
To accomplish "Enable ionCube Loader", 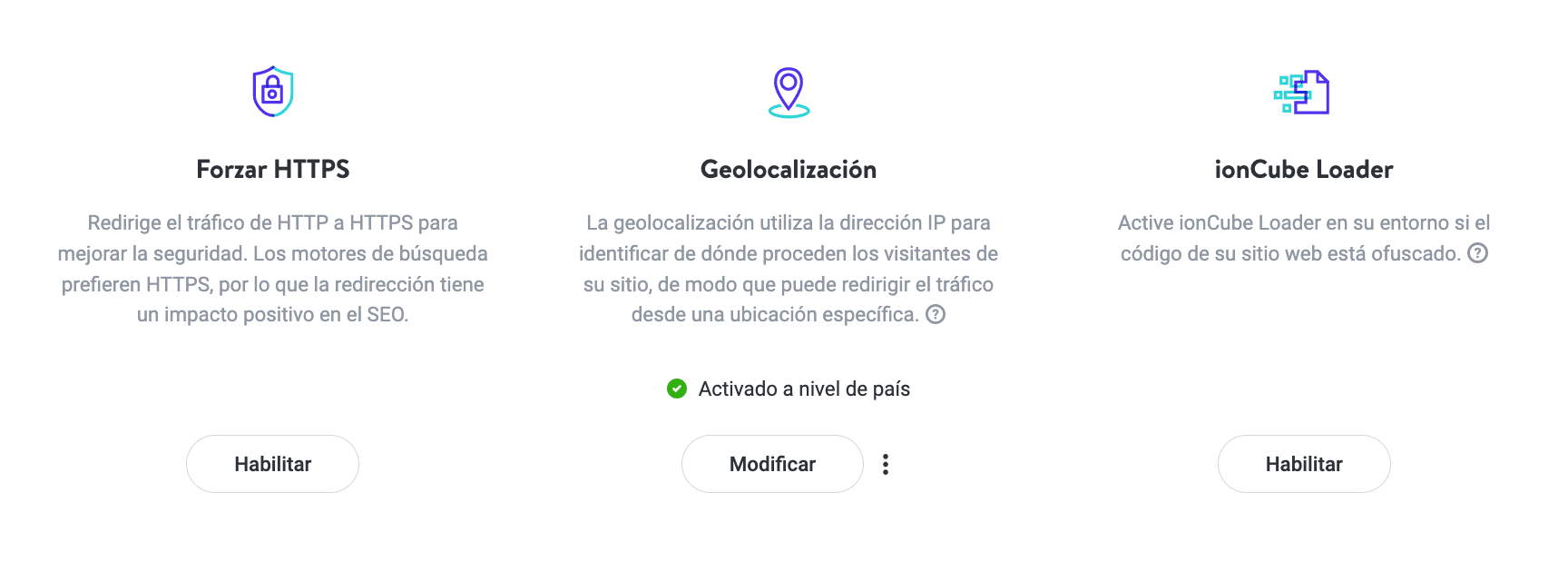I will 1304,464.
